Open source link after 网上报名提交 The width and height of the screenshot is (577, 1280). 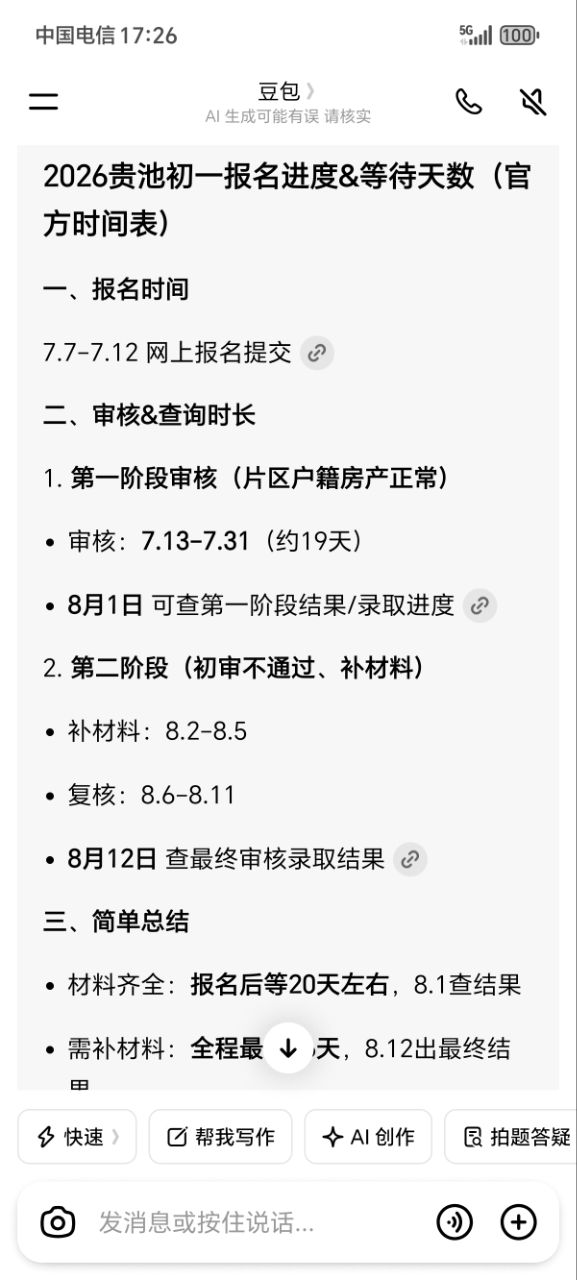pos(317,353)
